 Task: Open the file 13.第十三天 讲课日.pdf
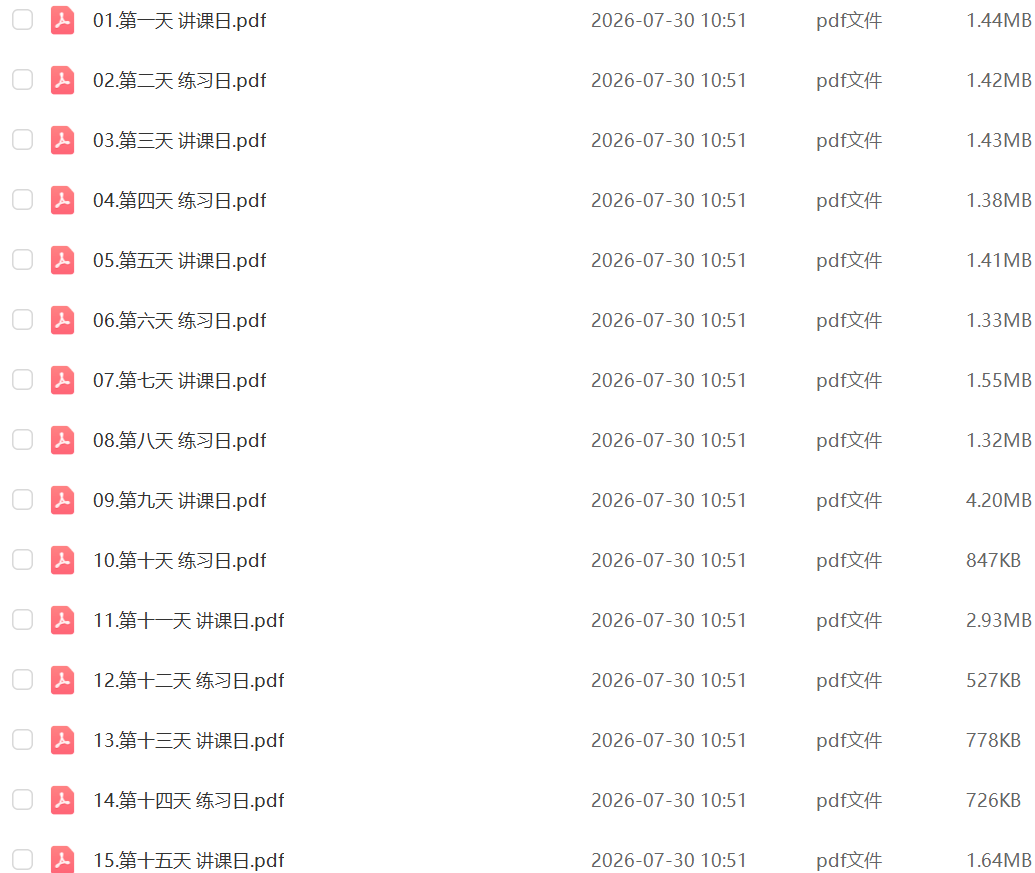click(189, 741)
